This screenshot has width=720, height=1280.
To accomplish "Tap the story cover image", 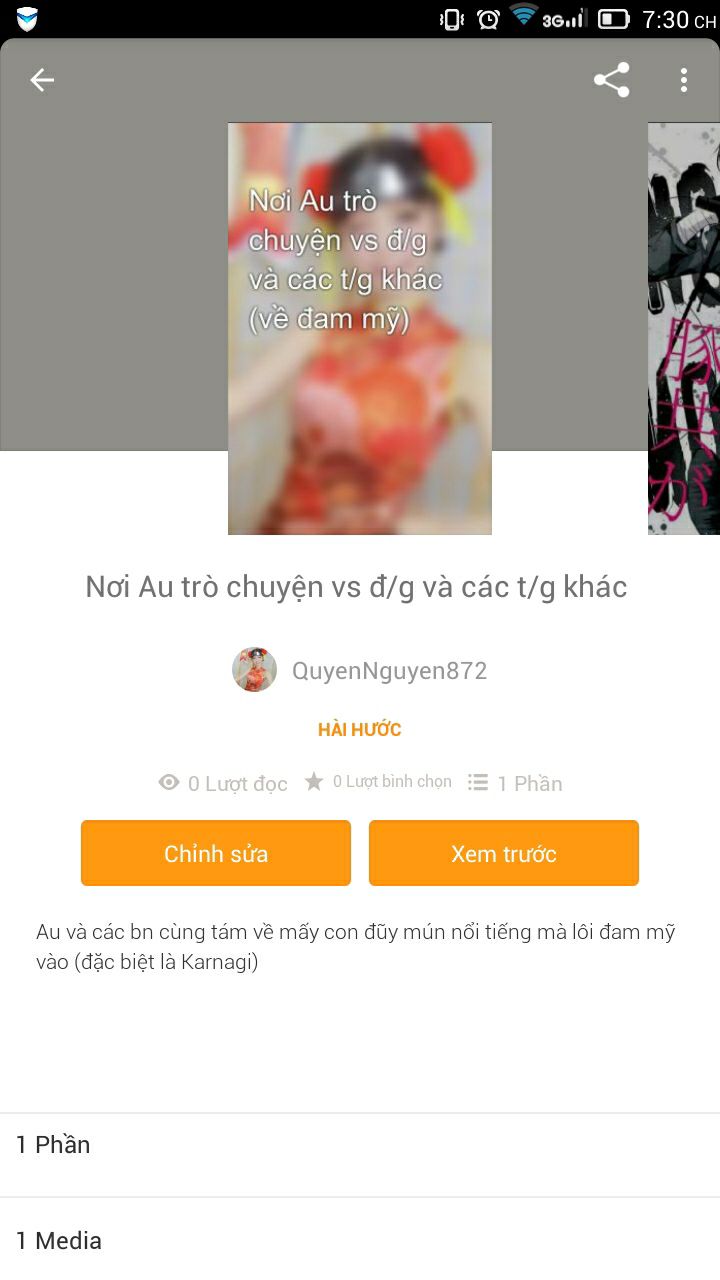I will pyautogui.click(x=360, y=328).
